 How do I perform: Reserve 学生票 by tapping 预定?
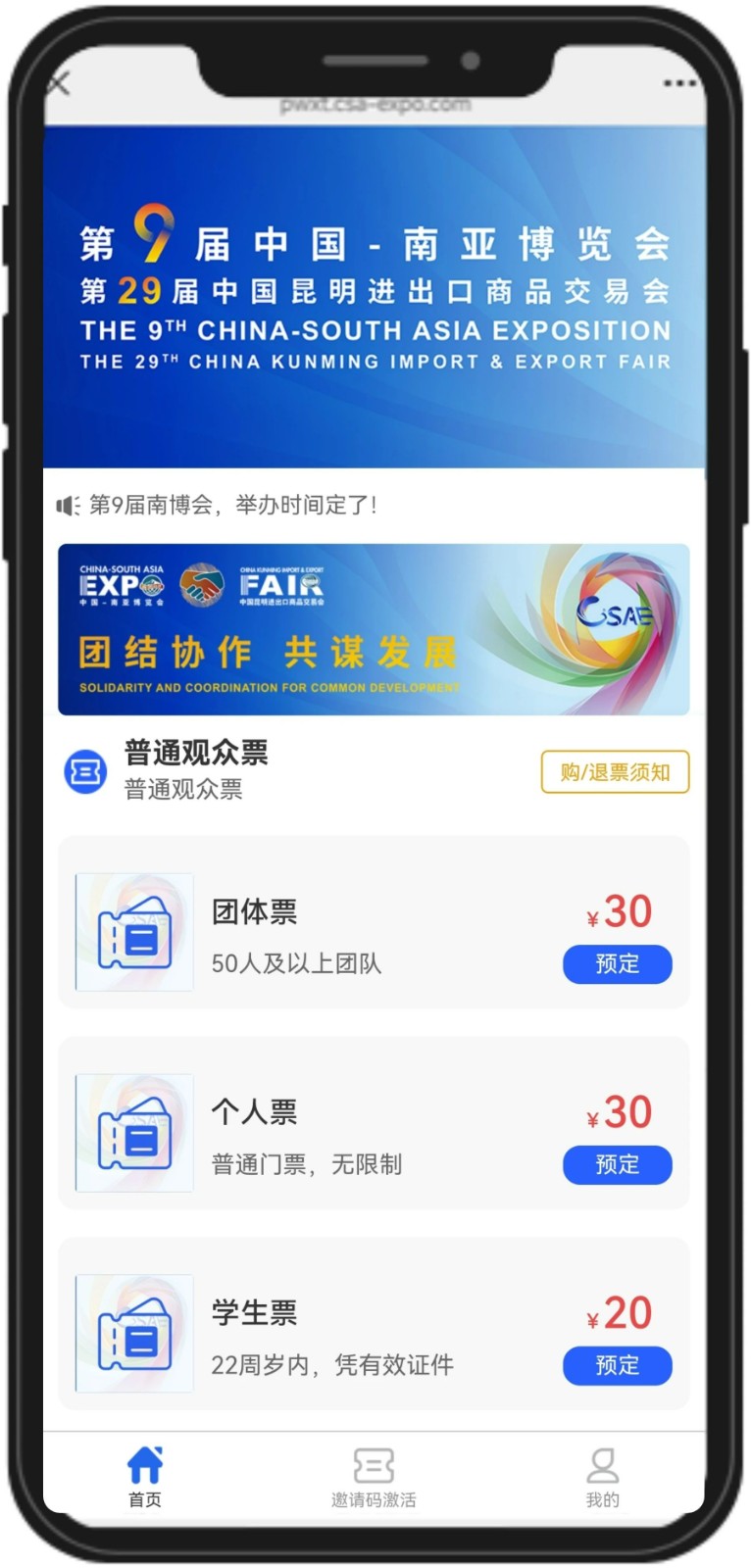[617, 1366]
